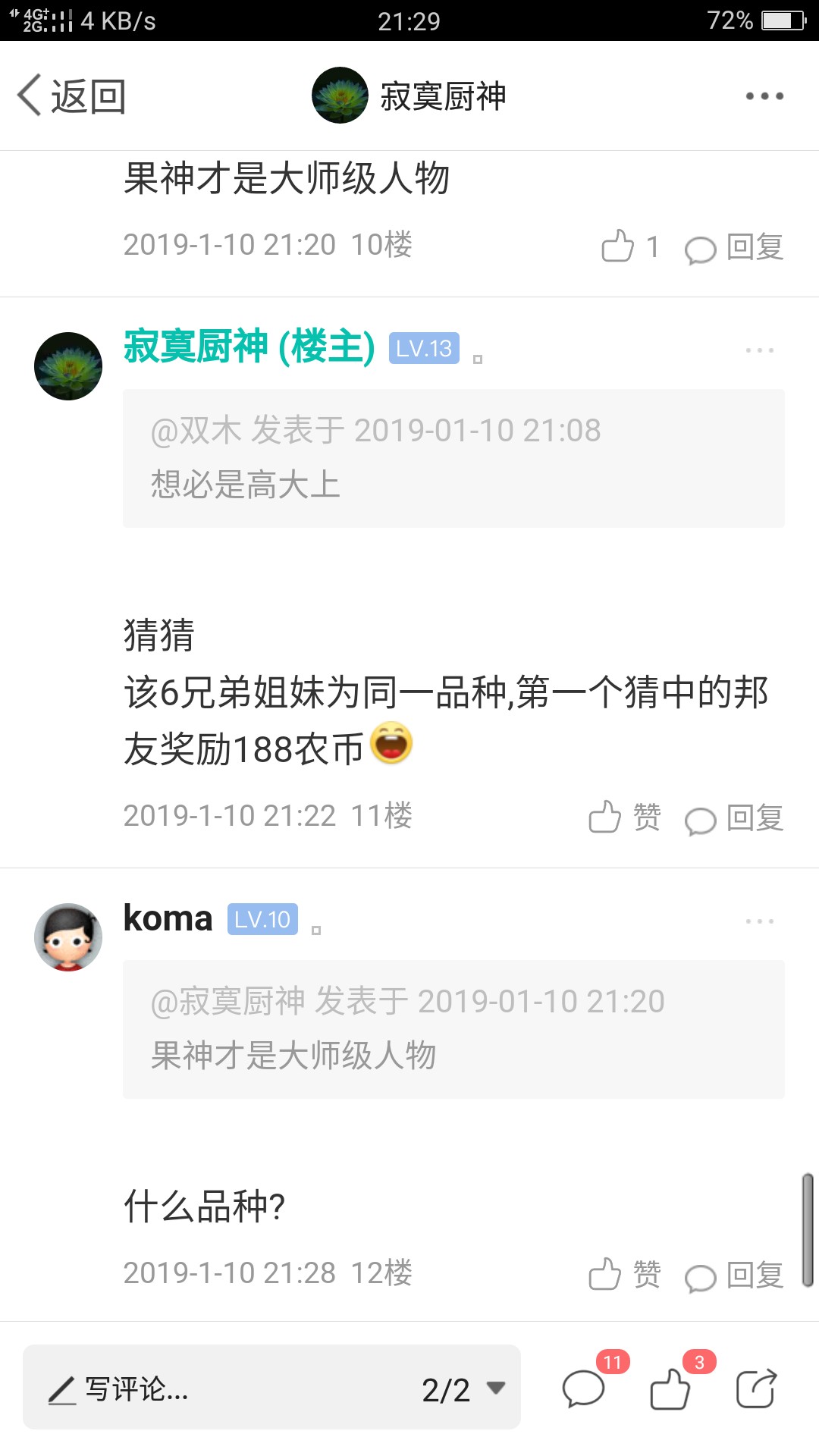Open the overflow menu in the header

click(x=764, y=96)
